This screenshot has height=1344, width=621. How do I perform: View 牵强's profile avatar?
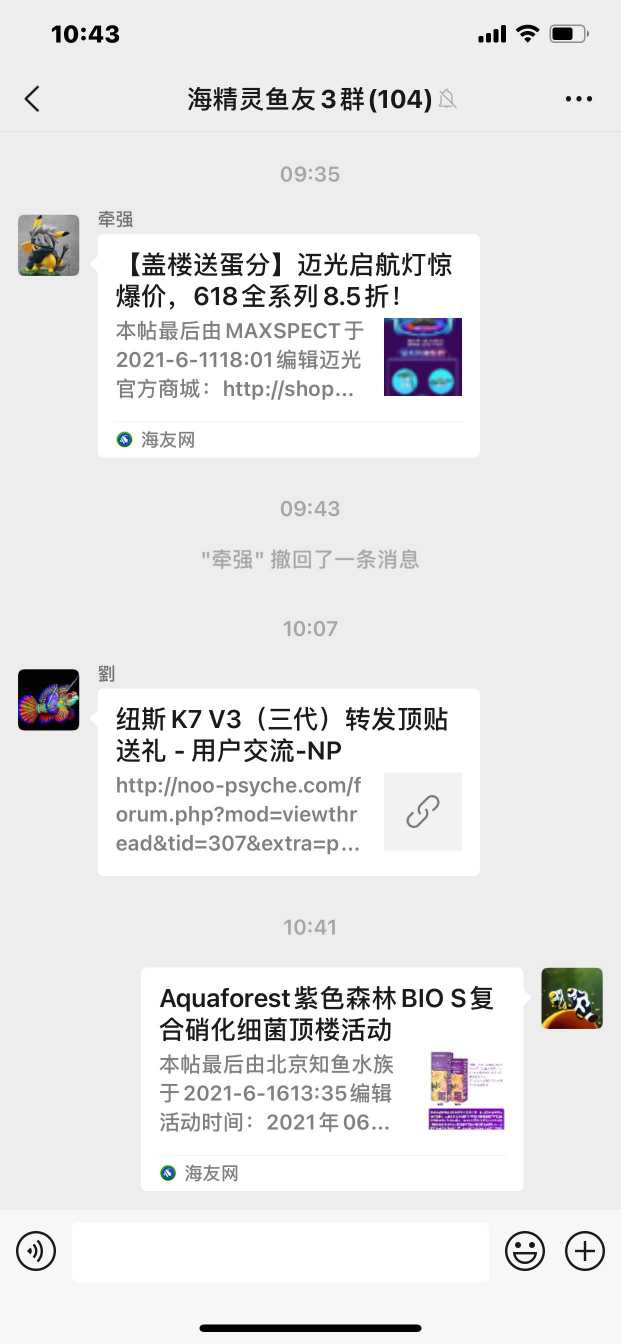pyautogui.click(x=49, y=245)
